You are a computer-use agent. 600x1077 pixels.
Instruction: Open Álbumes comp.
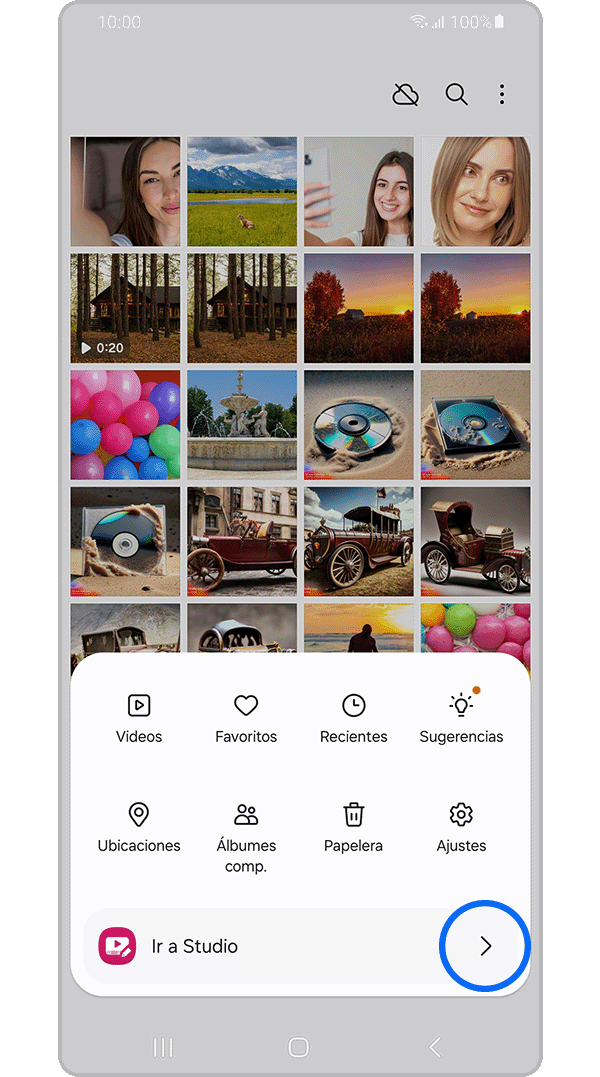[x=246, y=836]
